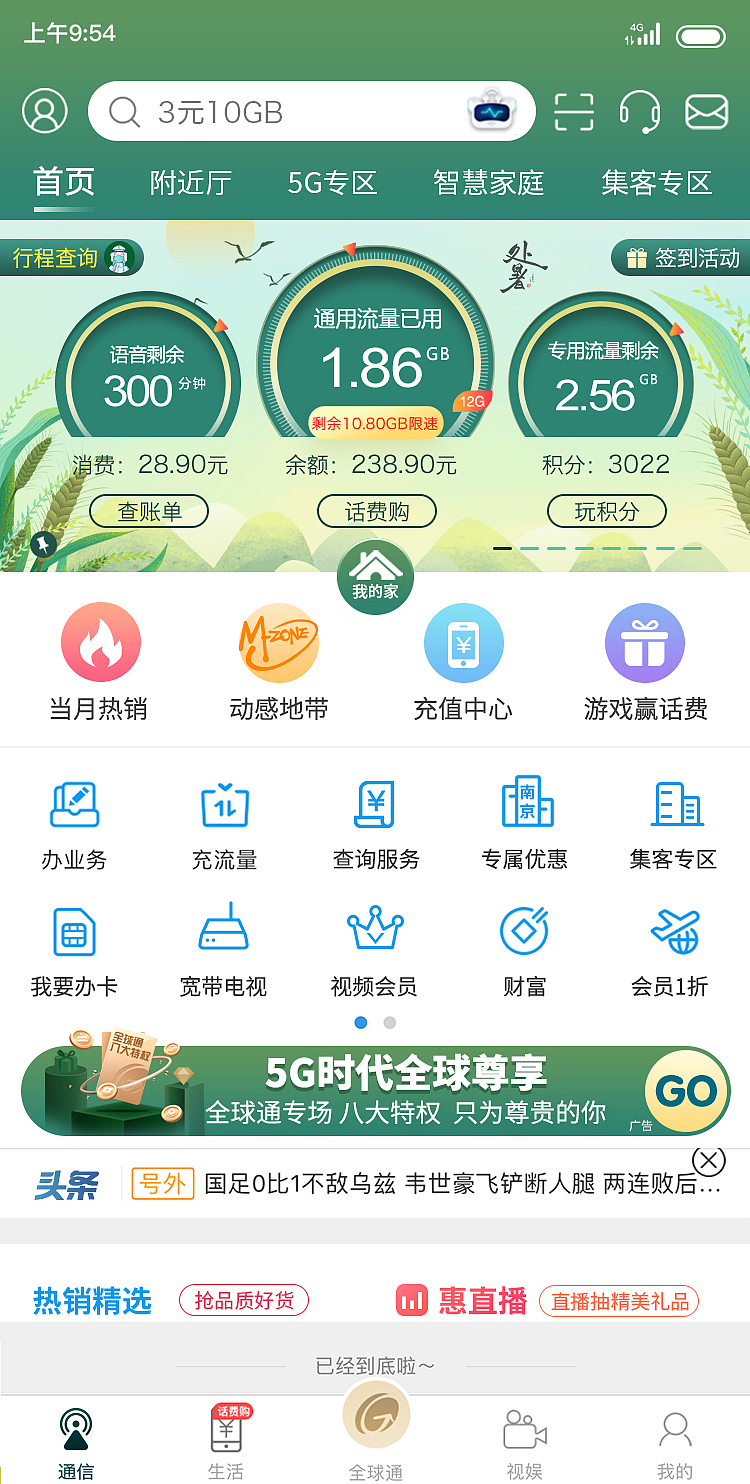Tap the 查账单 bill button

coord(148,511)
